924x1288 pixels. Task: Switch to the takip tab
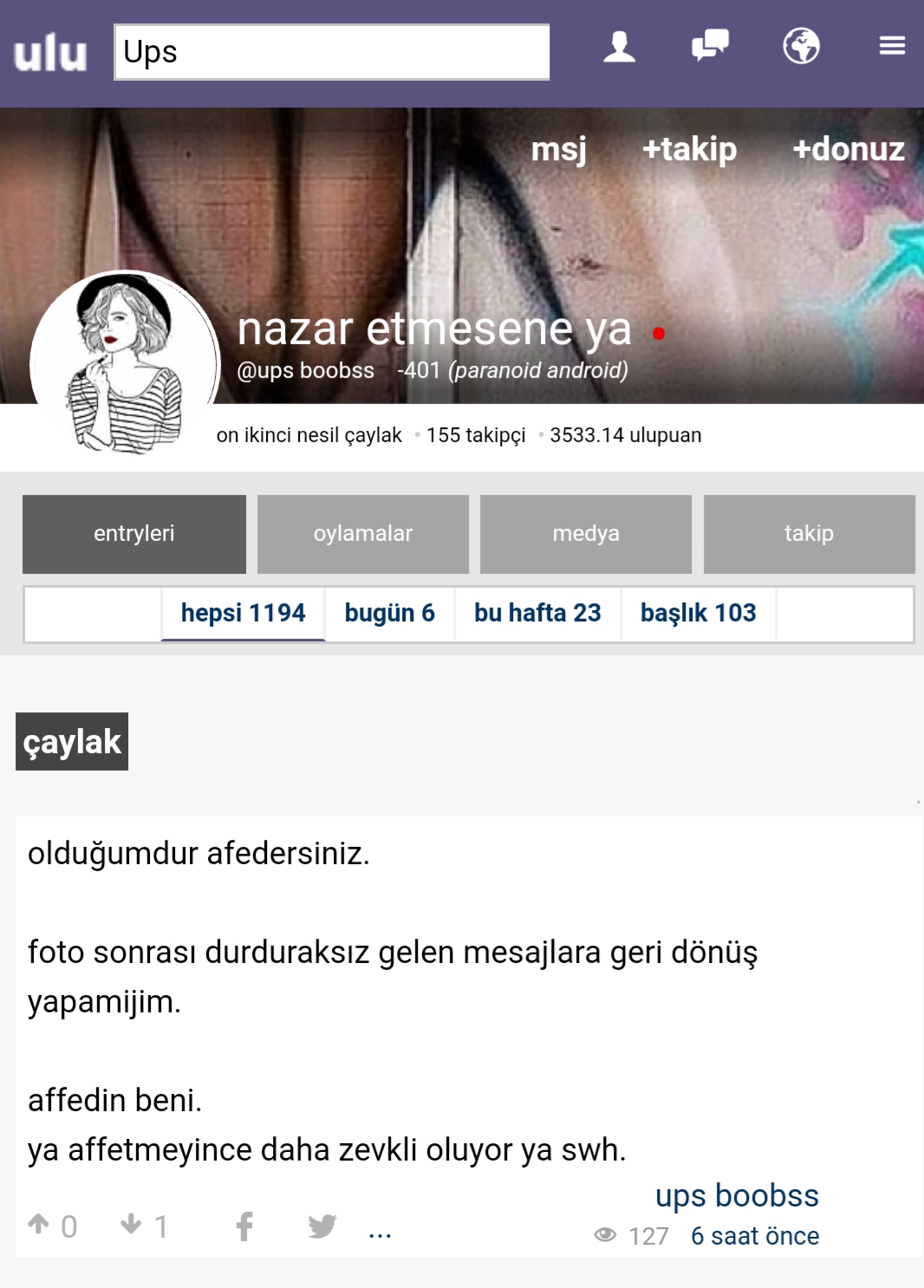[x=809, y=534]
